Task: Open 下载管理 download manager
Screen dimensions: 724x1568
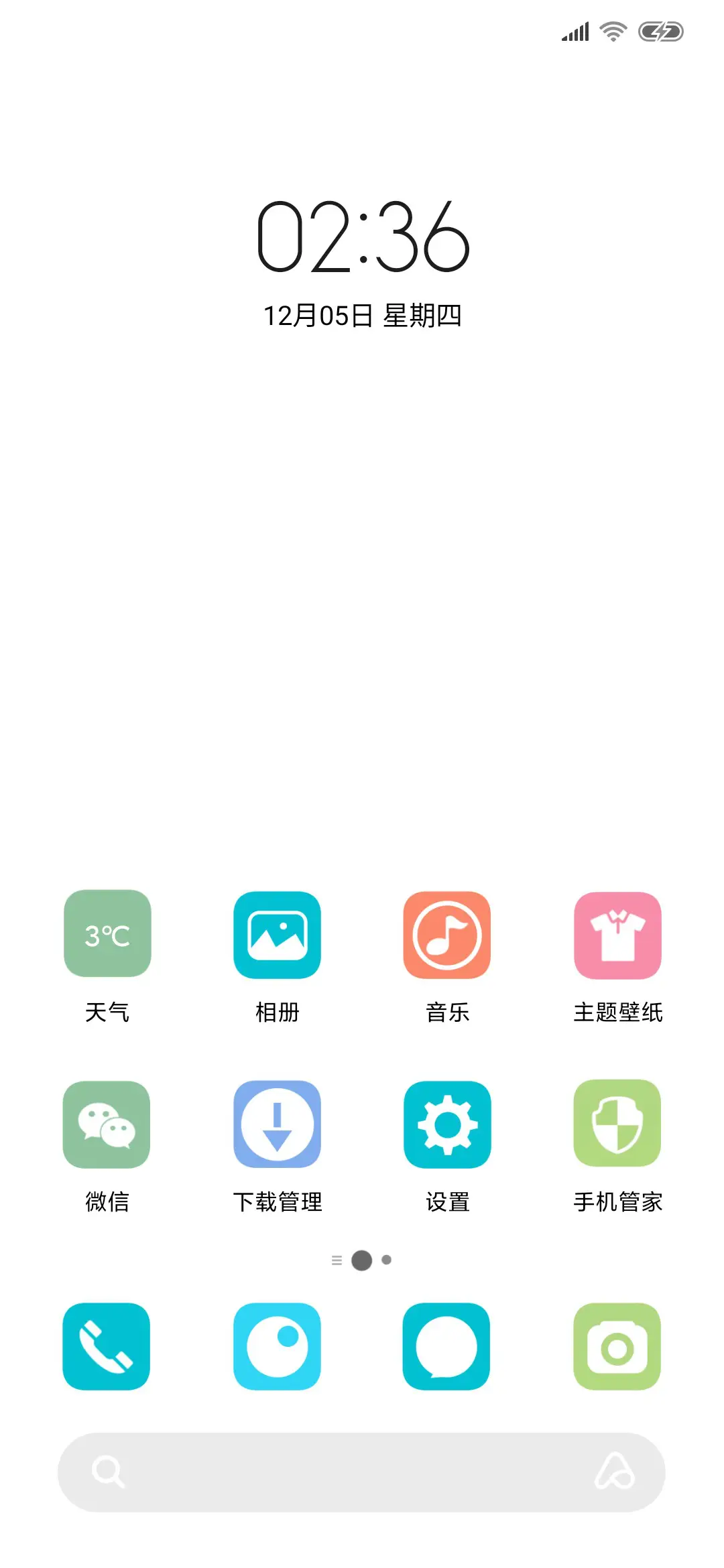Action: point(277,1124)
